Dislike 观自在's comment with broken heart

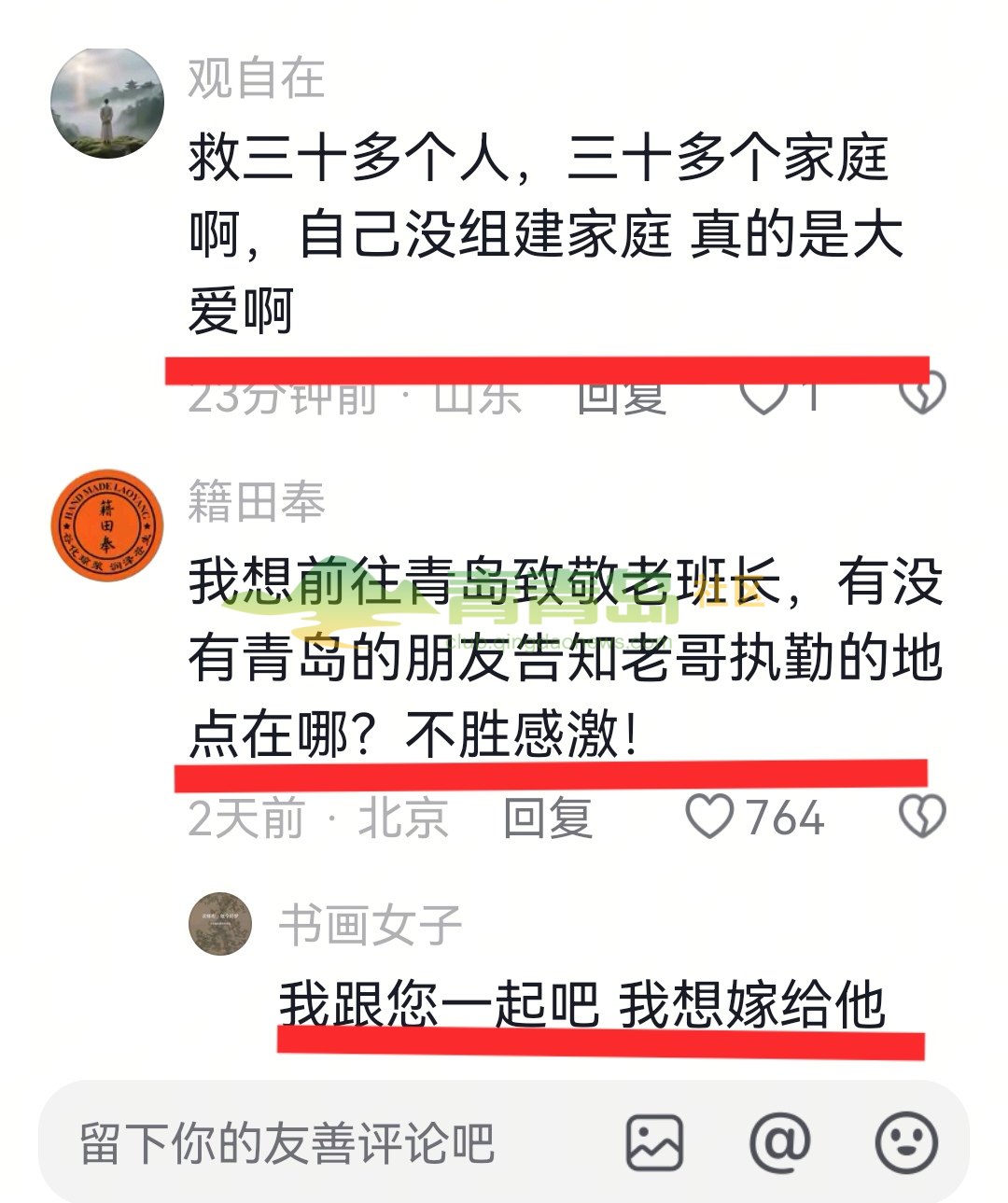click(922, 395)
